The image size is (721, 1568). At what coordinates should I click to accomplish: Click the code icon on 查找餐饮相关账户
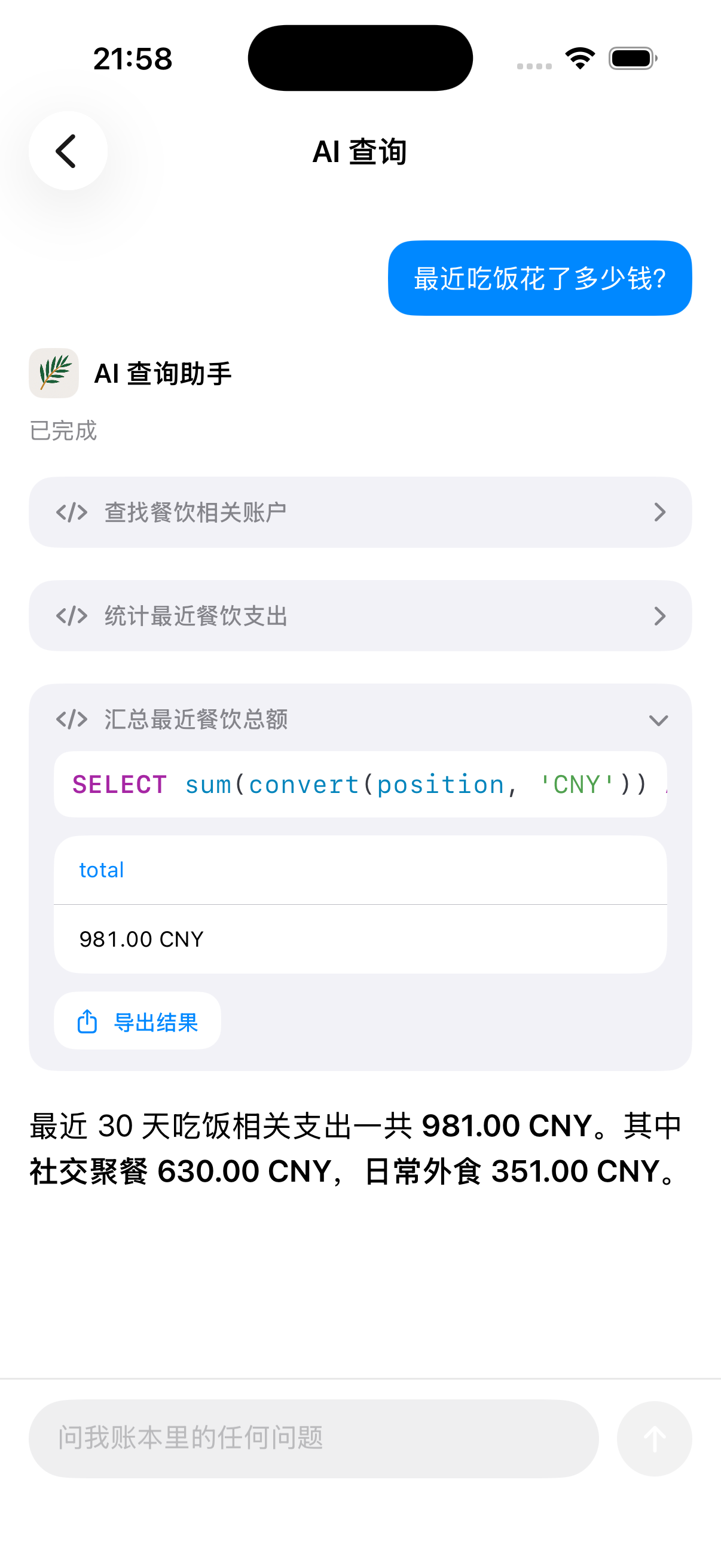coord(72,512)
